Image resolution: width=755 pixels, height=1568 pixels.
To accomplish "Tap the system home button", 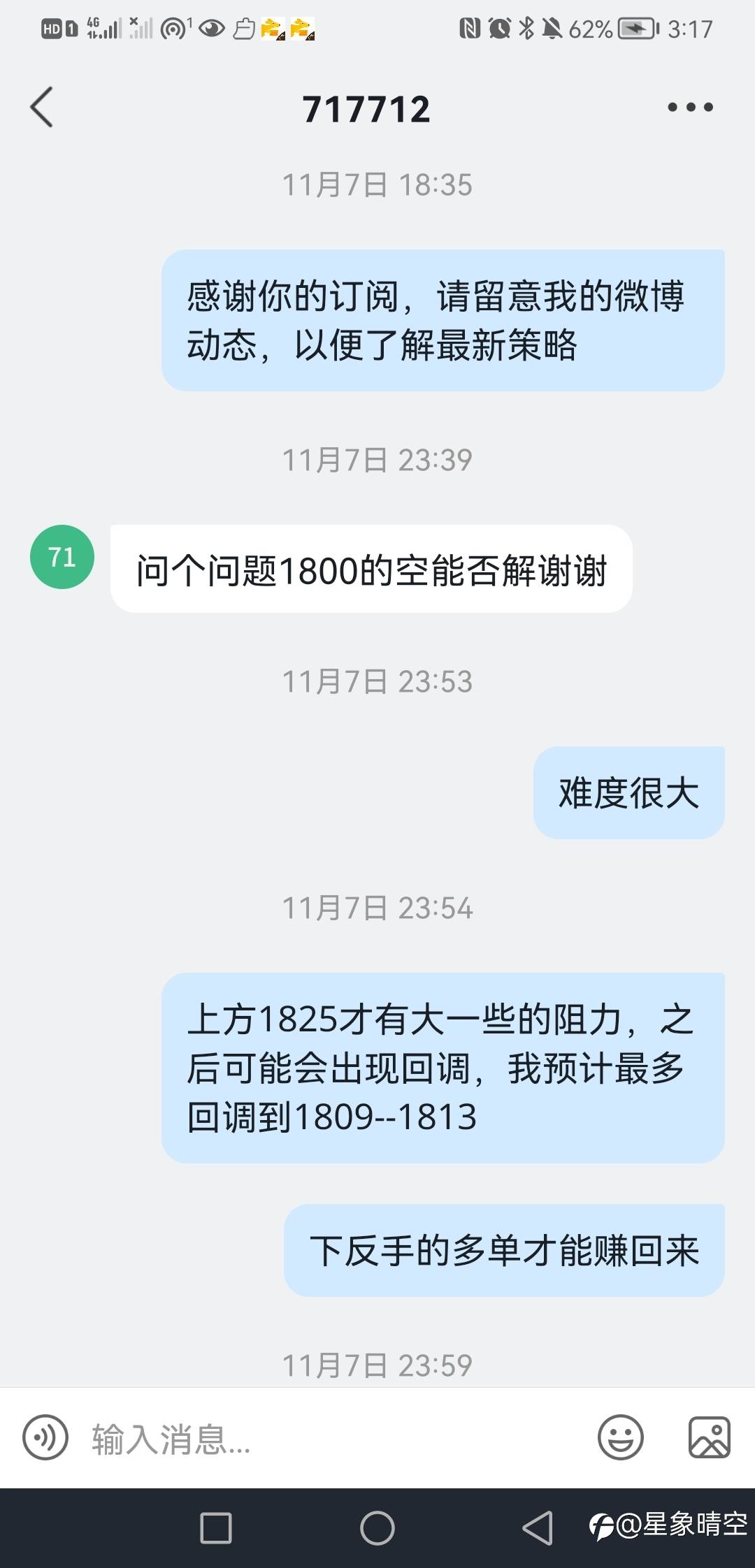I will coord(377,1527).
